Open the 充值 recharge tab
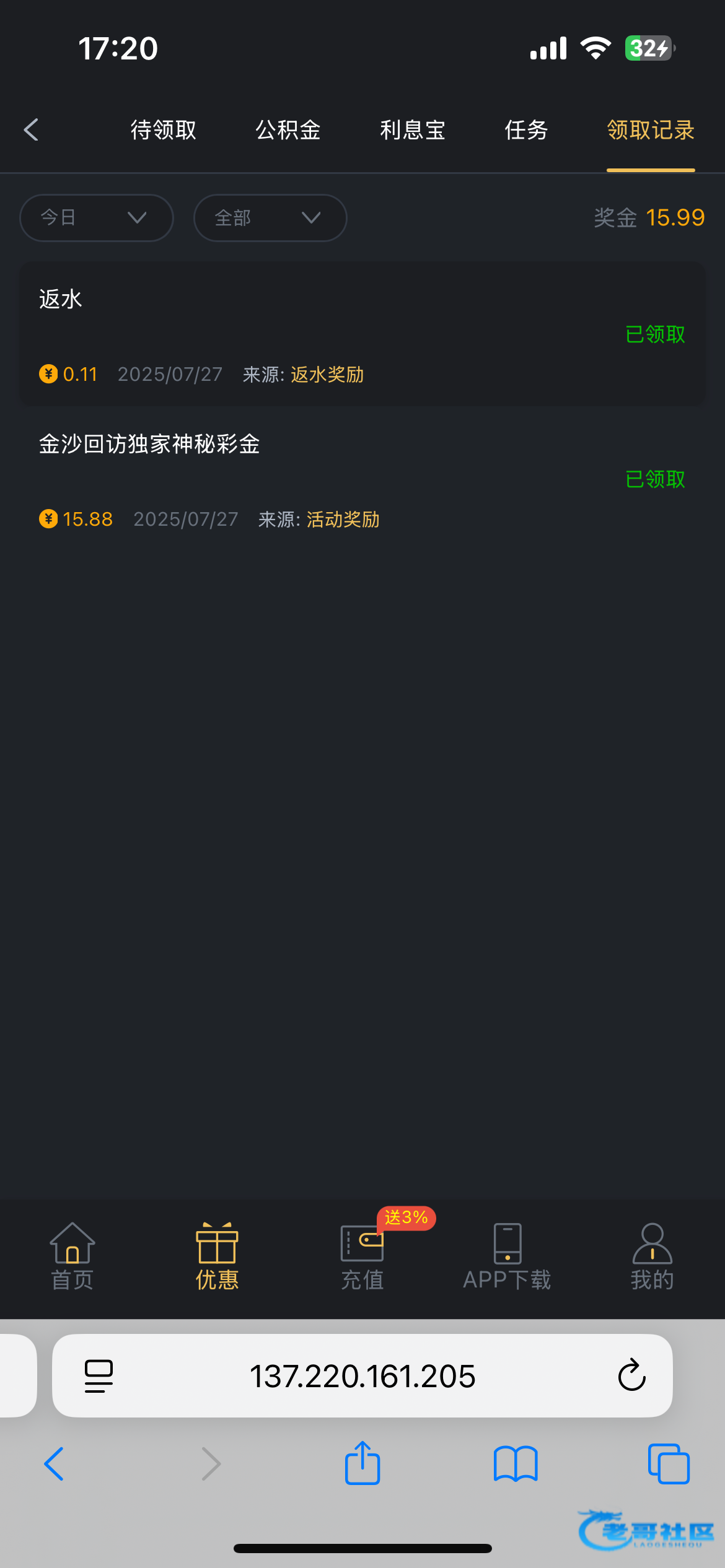The width and height of the screenshot is (725, 1568). [362, 1256]
